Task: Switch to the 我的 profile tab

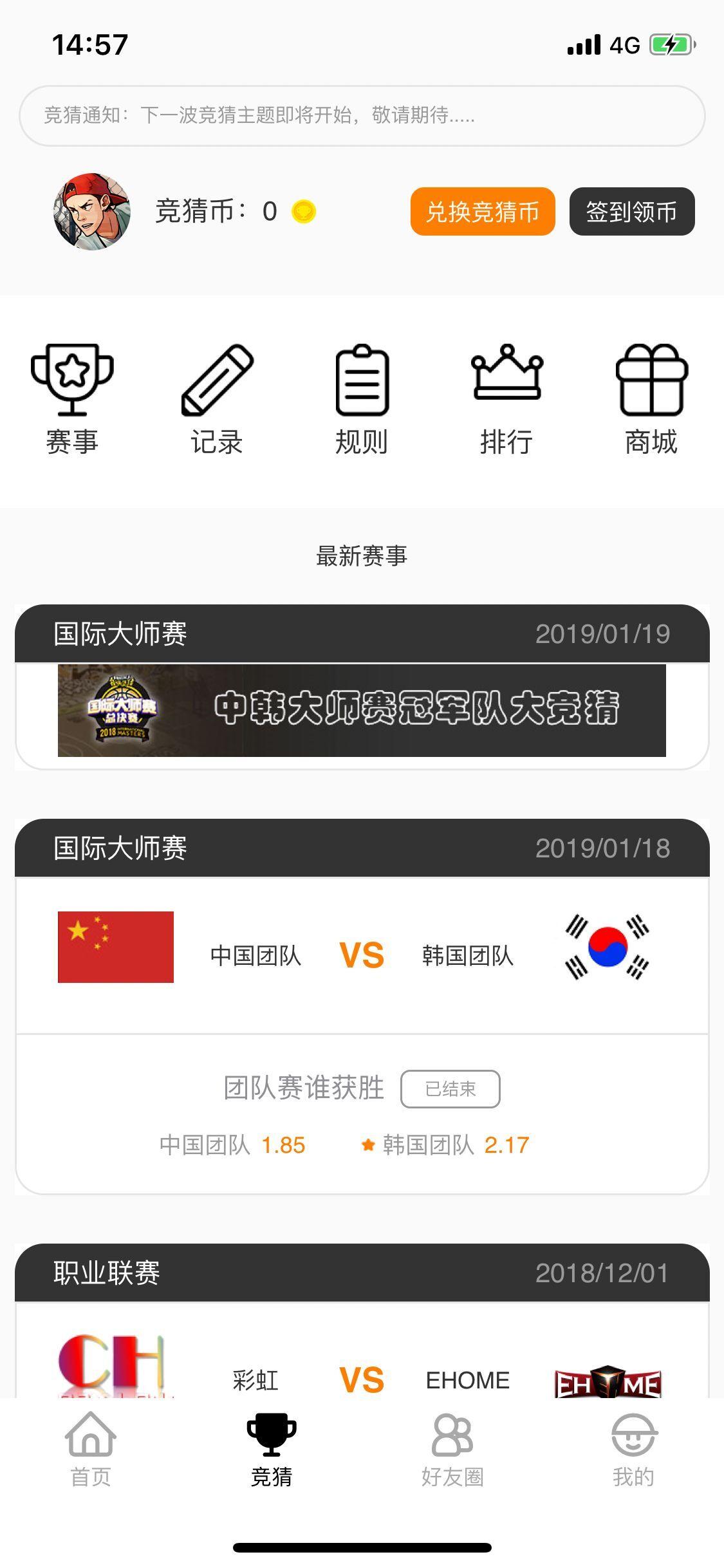Action: 633,1450
